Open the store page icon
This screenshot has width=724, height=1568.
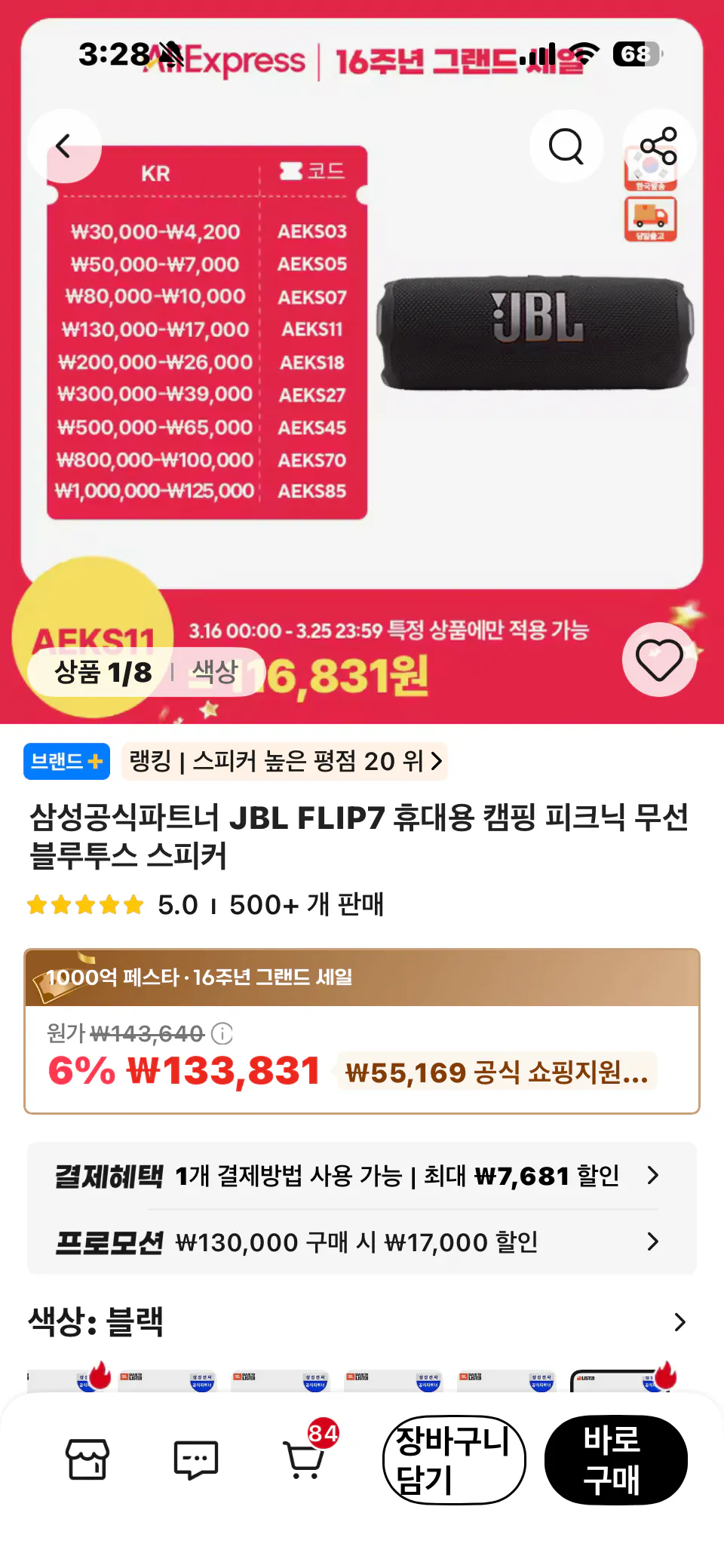(87, 1459)
